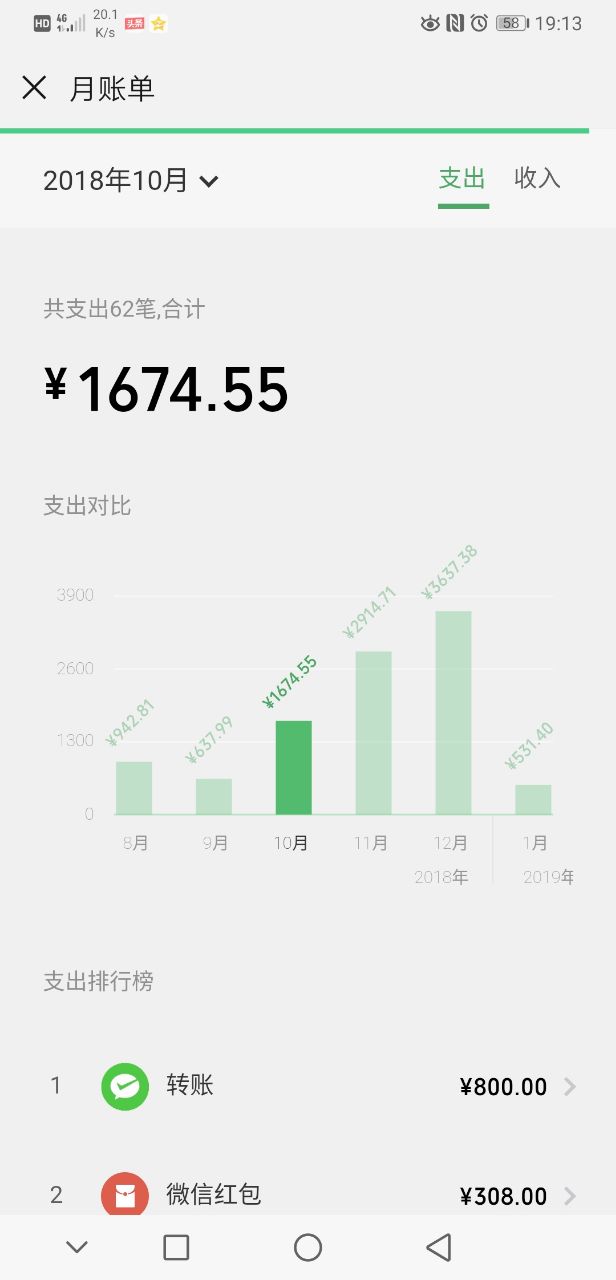The image size is (616, 1280).
Task: Open the 2018年10月 month picker
Action: [x=131, y=181]
